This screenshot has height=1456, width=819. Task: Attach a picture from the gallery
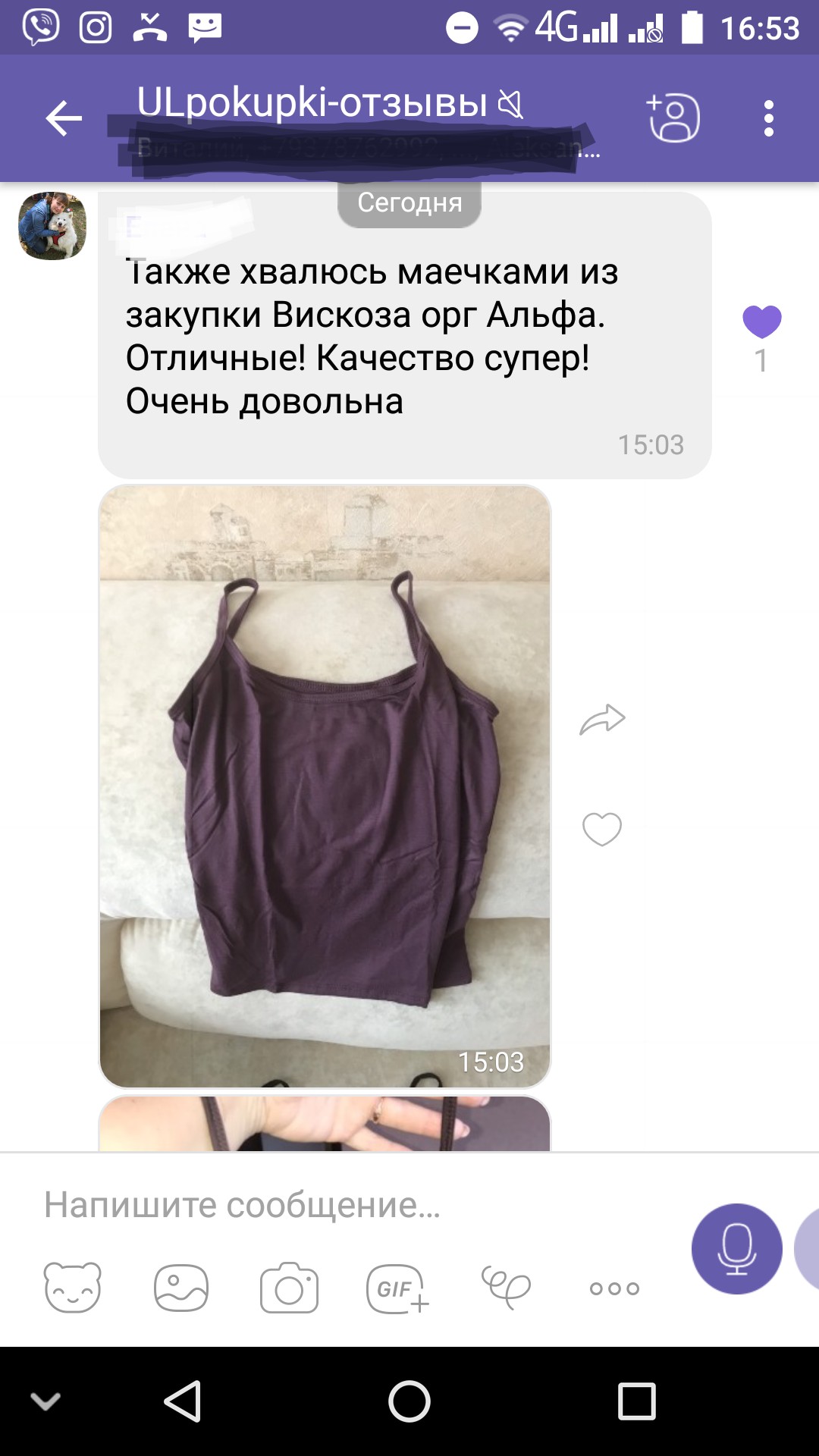180,1288
